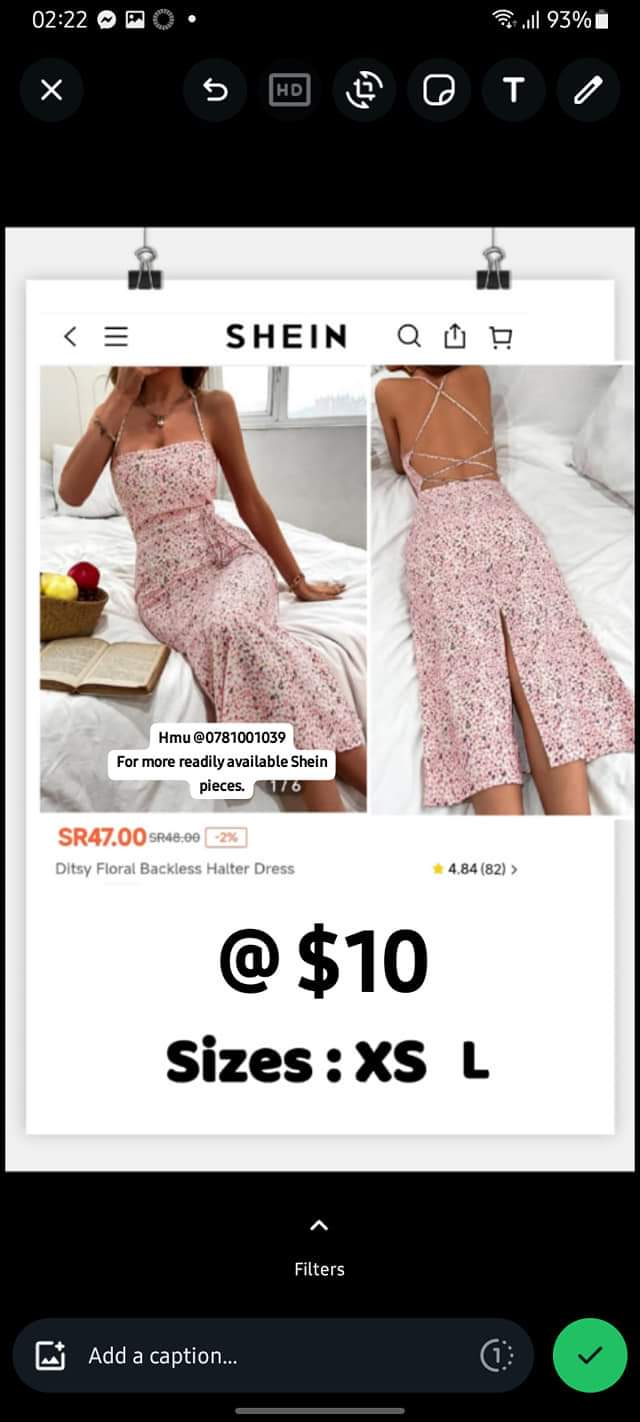Enable view once option
This screenshot has width=640, height=1422.
[497, 1356]
